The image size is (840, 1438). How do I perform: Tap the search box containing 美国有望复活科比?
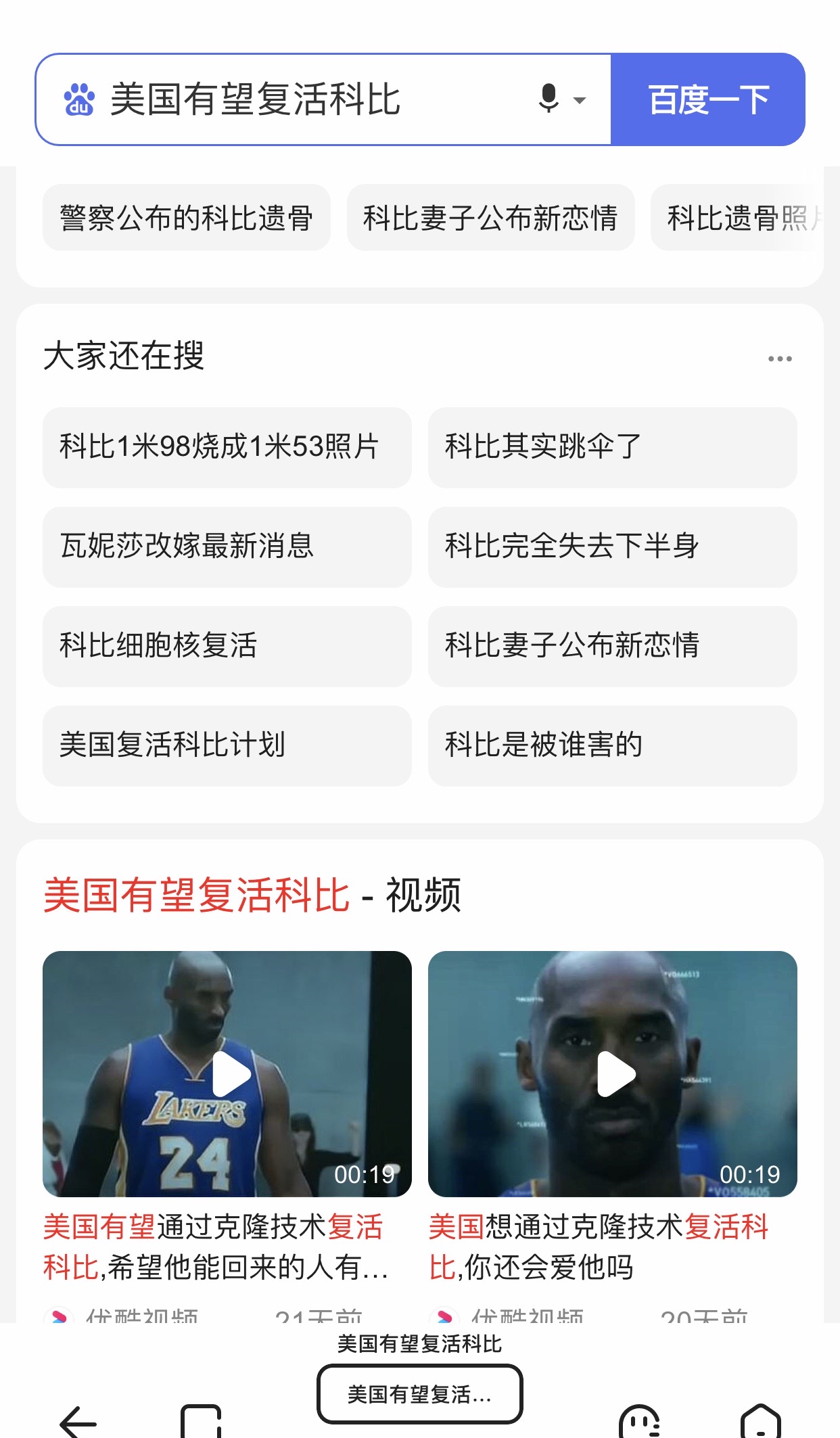tap(304, 99)
